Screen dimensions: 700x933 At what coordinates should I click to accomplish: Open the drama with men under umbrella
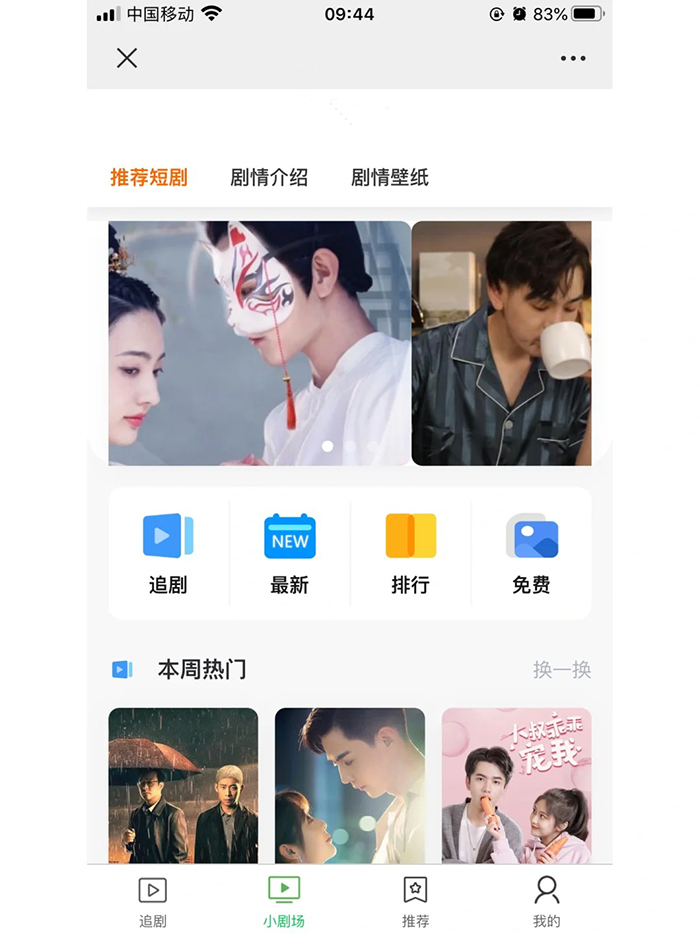tap(183, 785)
